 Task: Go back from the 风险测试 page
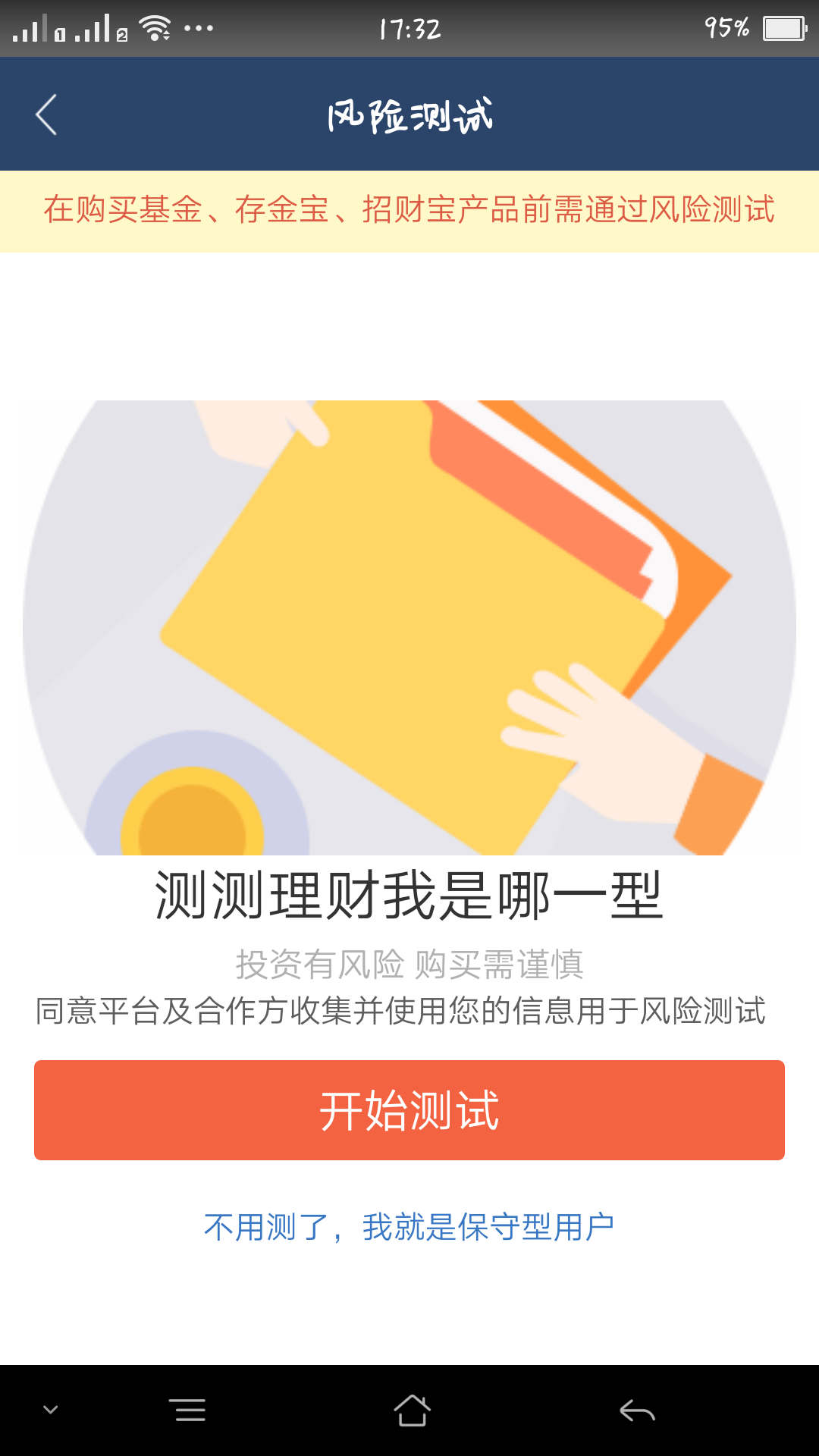tap(47, 115)
